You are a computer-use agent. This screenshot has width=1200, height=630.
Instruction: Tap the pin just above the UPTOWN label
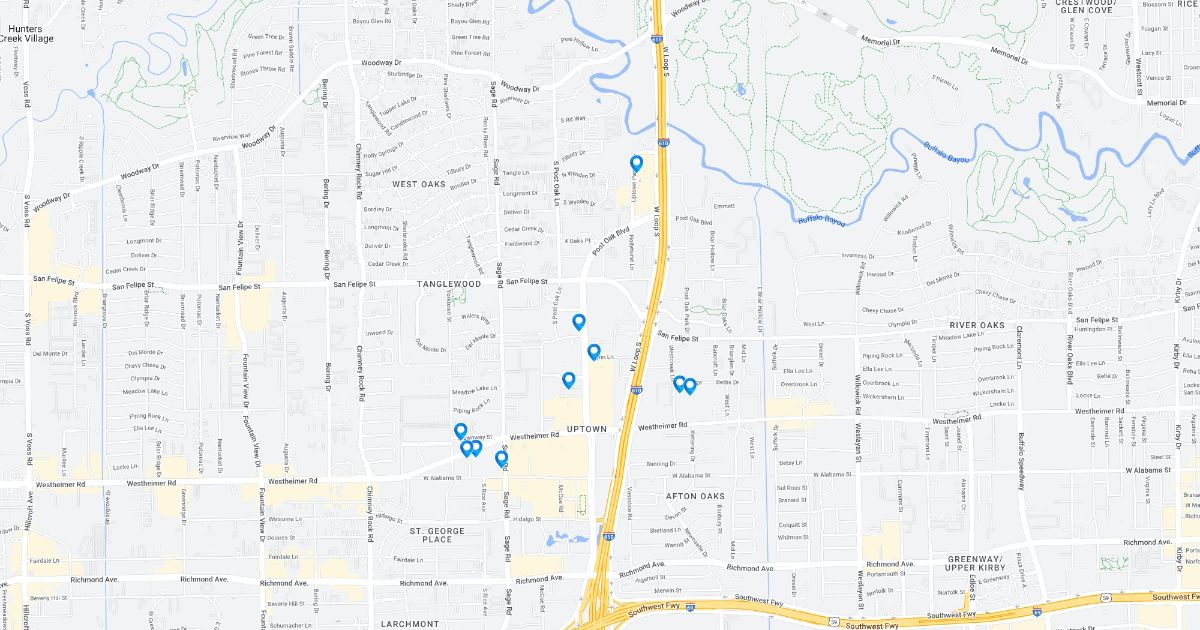pos(569,380)
